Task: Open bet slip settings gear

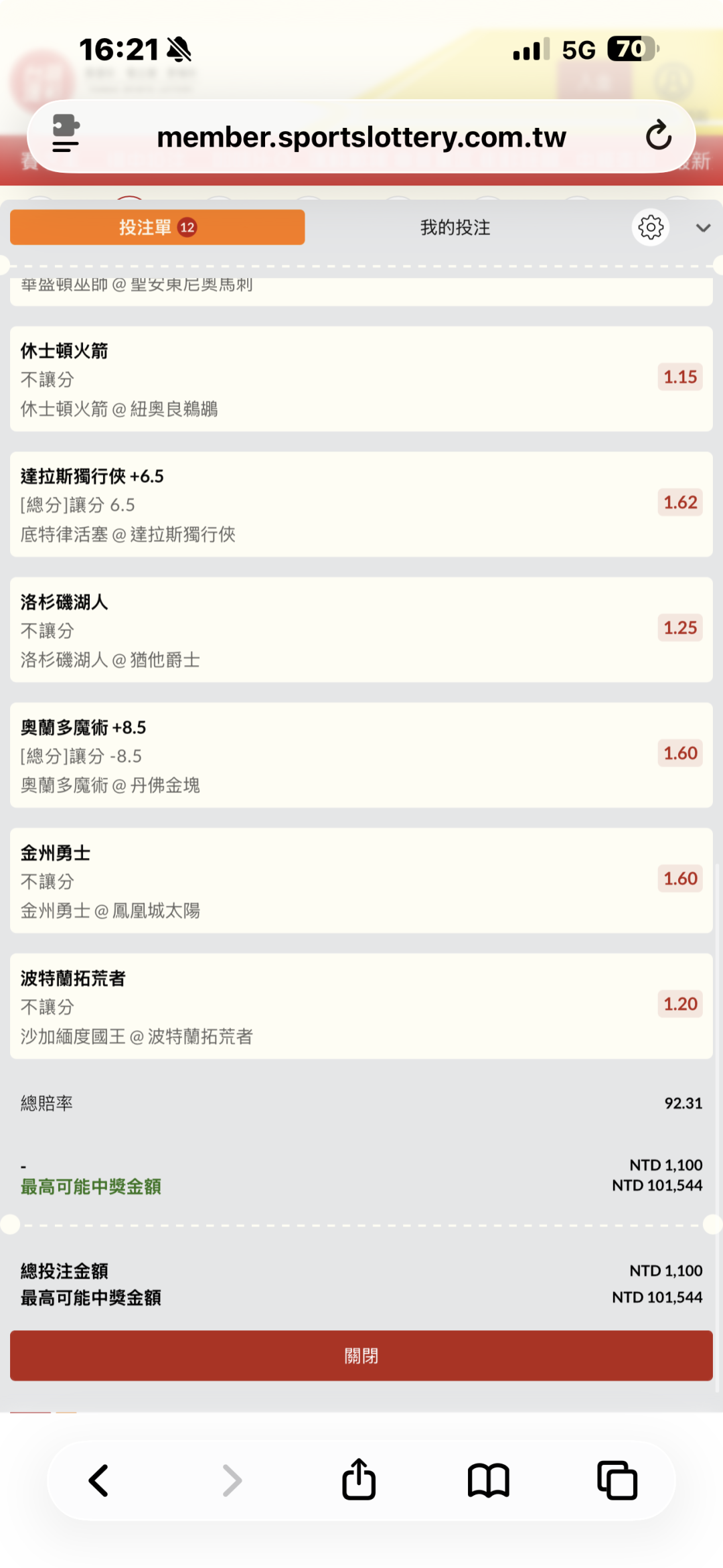Action: pos(651,228)
